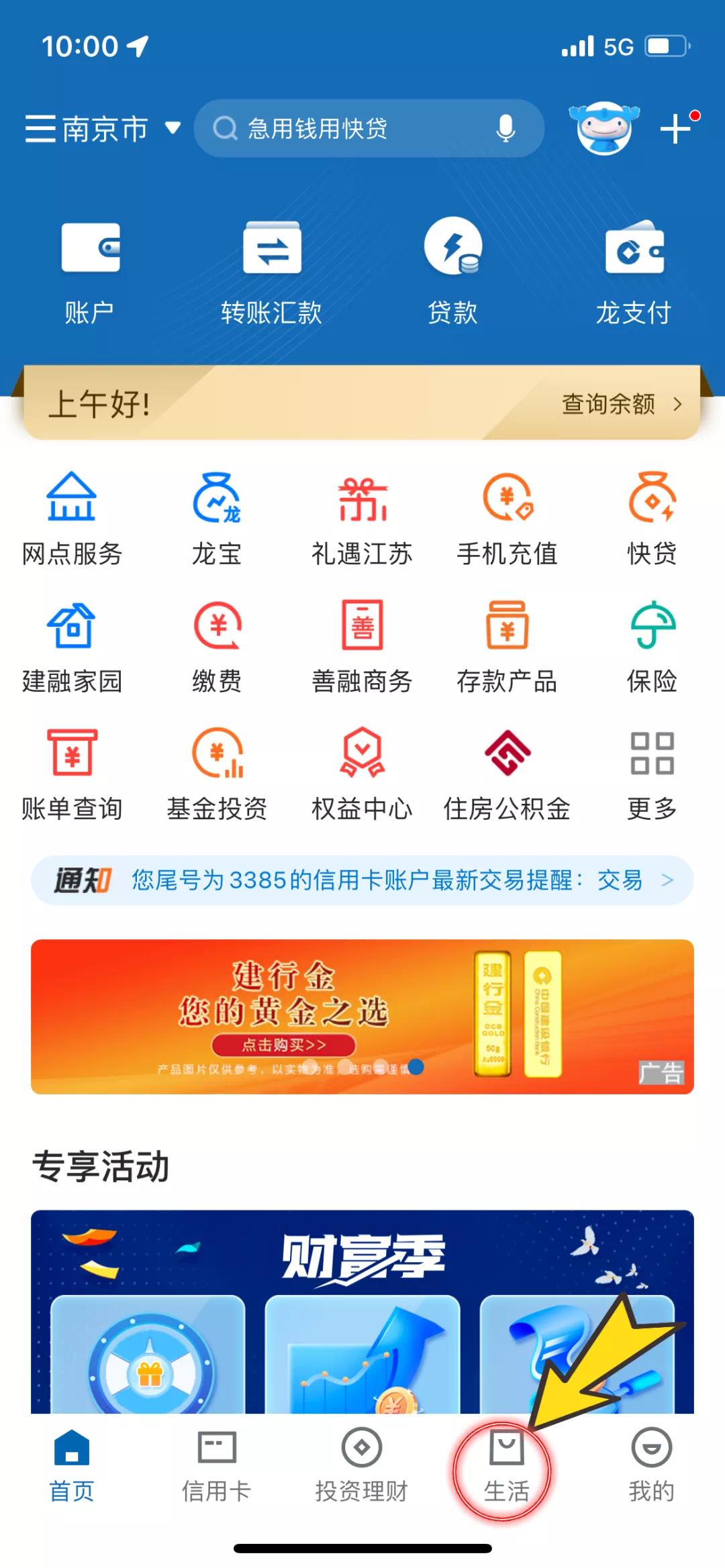
Task: Open the 南京市 city selector
Action: (105, 129)
